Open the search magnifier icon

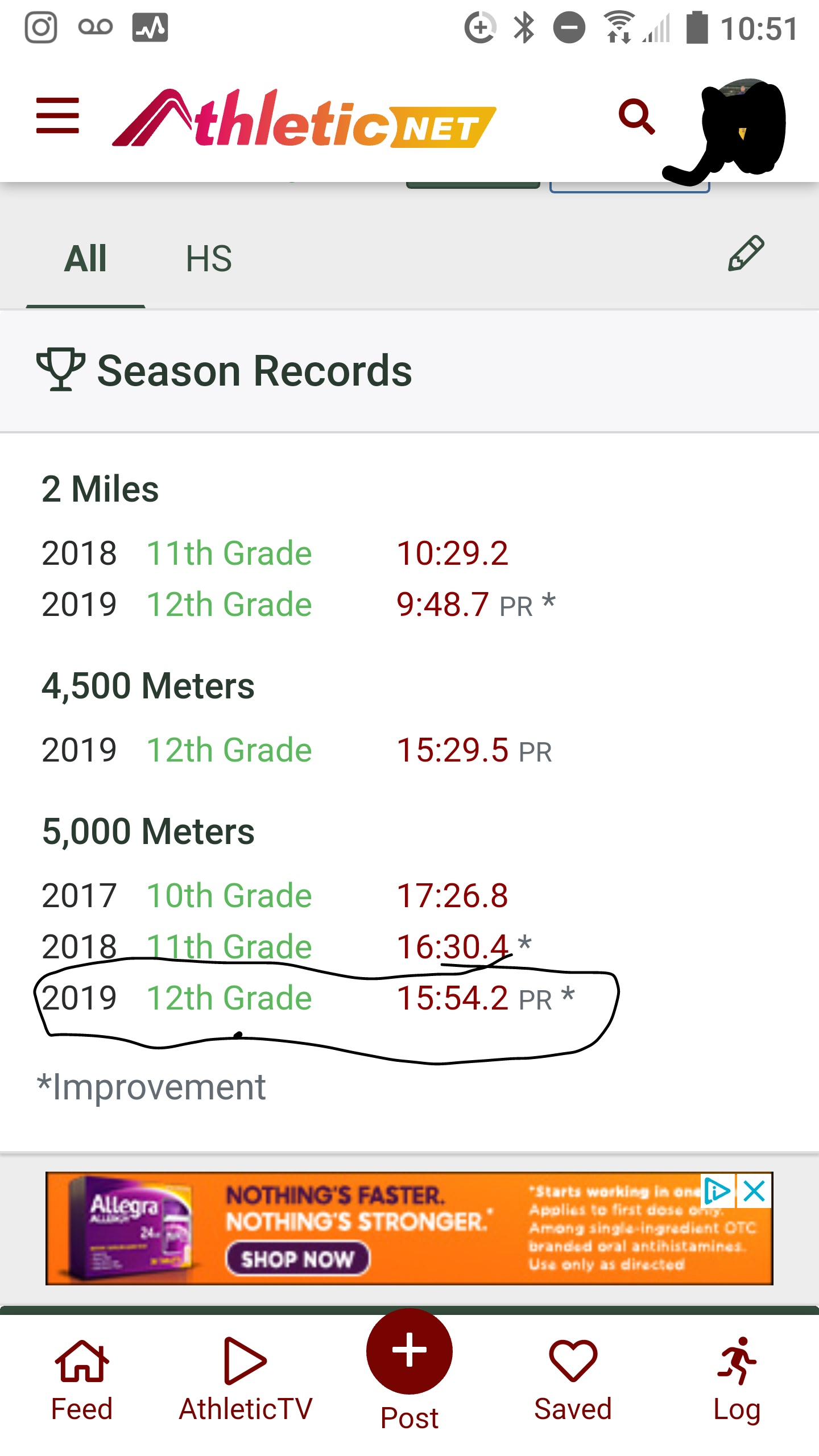pyautogui.click(x=636, y=117)
